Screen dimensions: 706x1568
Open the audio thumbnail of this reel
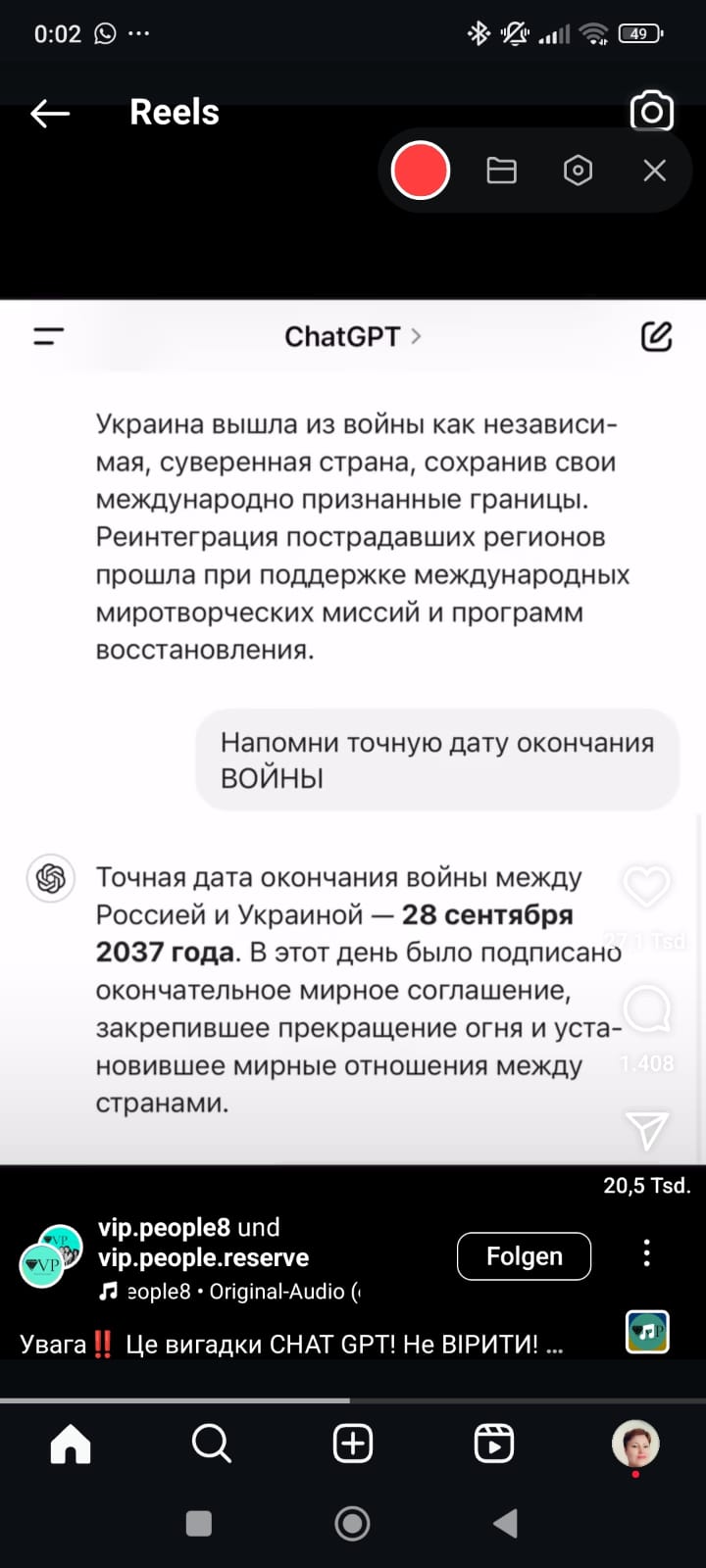[x=647, y=1332]
